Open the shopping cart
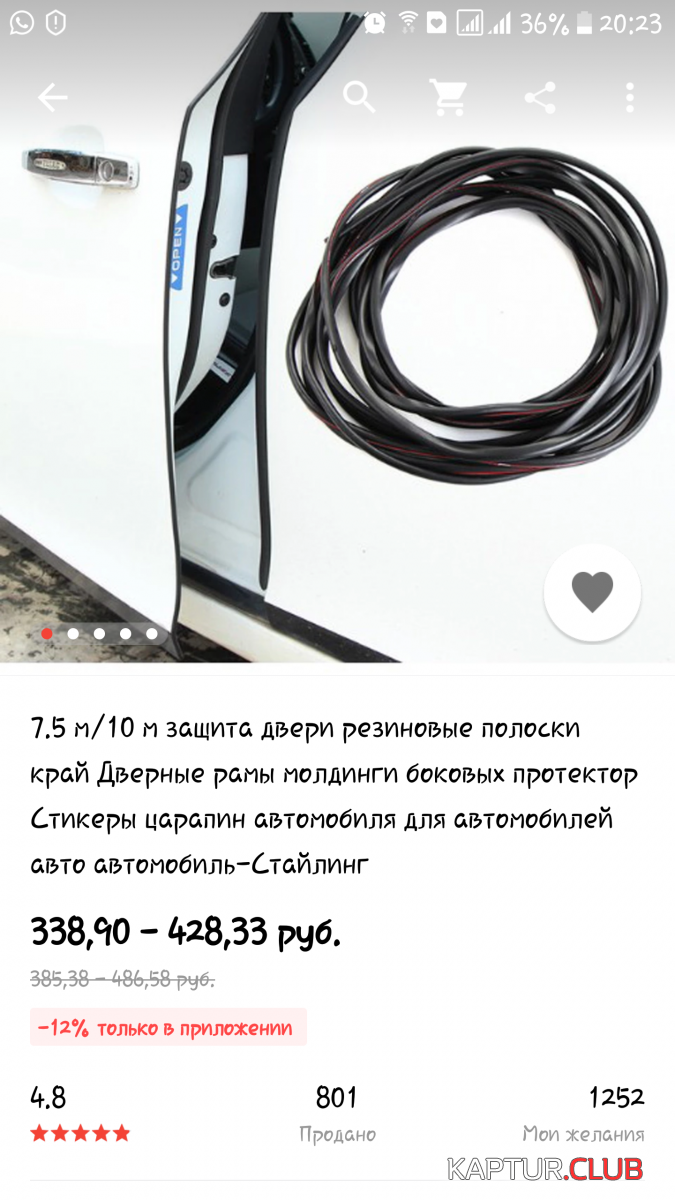This screenshot has height=1200, width=675. point(449,97)
